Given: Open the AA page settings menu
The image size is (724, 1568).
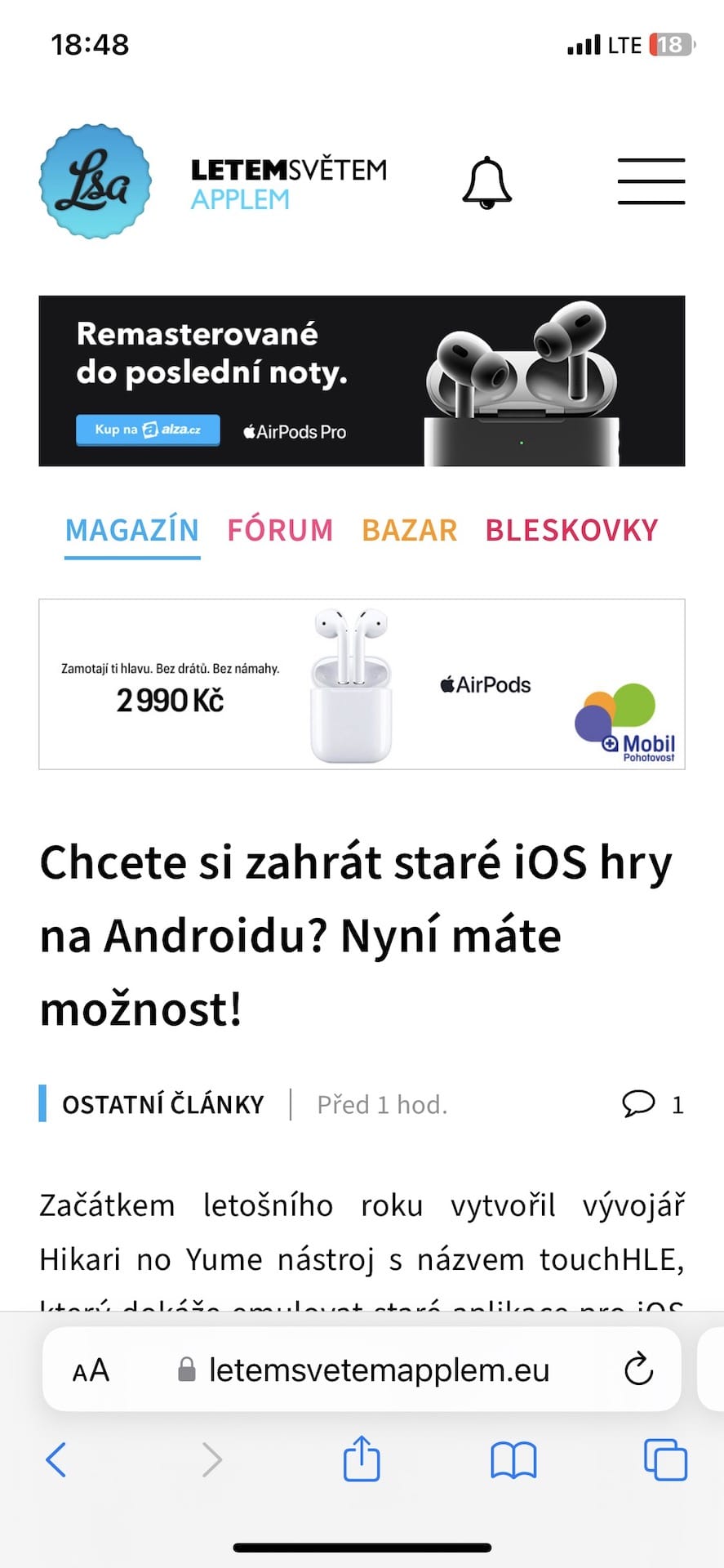Looking at the screenshot, I should 91,1370.
